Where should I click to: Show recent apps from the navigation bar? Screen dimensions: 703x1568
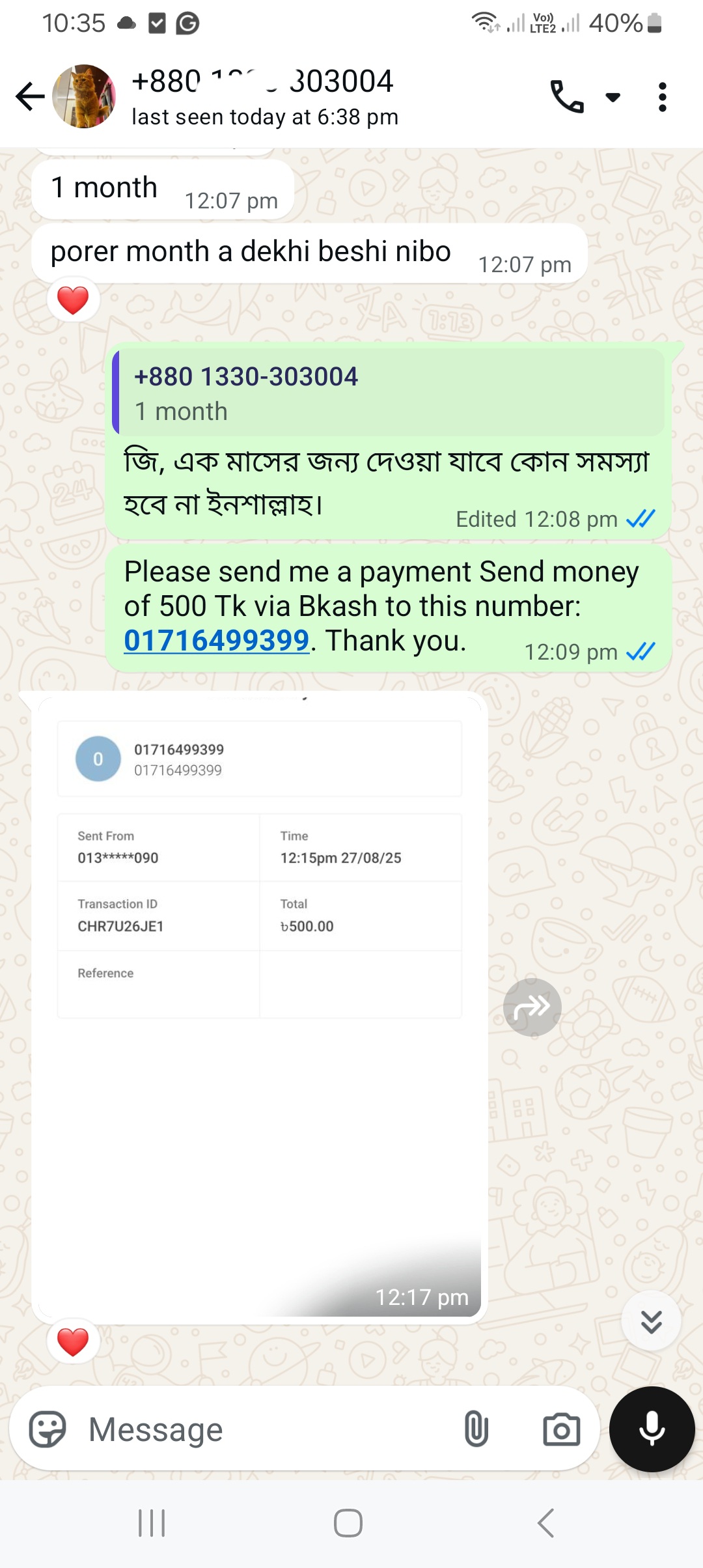coord(152,1523)
